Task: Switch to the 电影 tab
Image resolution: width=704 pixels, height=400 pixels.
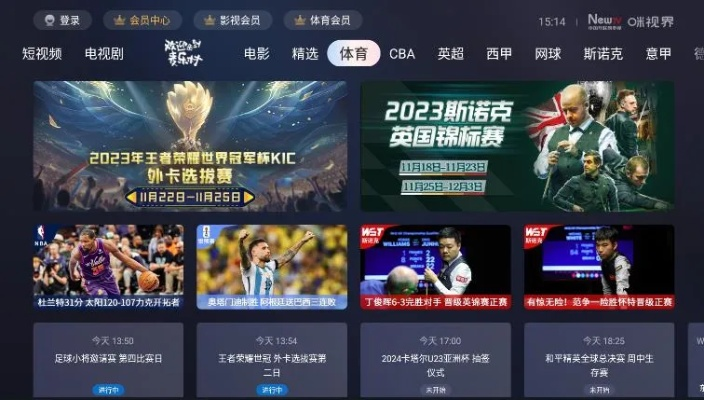Action: pyautogui.click(x=257, y=54)
